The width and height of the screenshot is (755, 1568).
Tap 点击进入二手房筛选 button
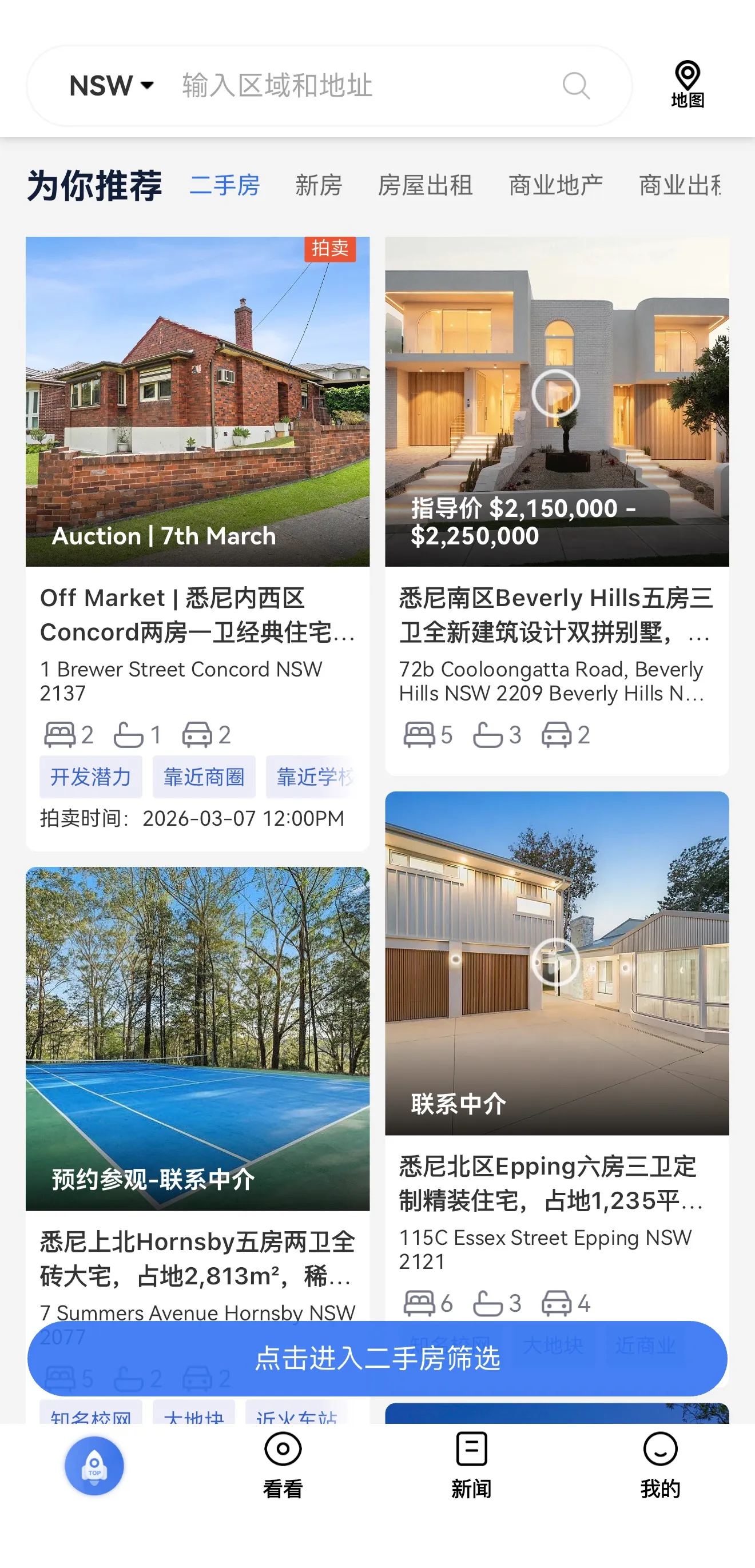(378, 1359)
